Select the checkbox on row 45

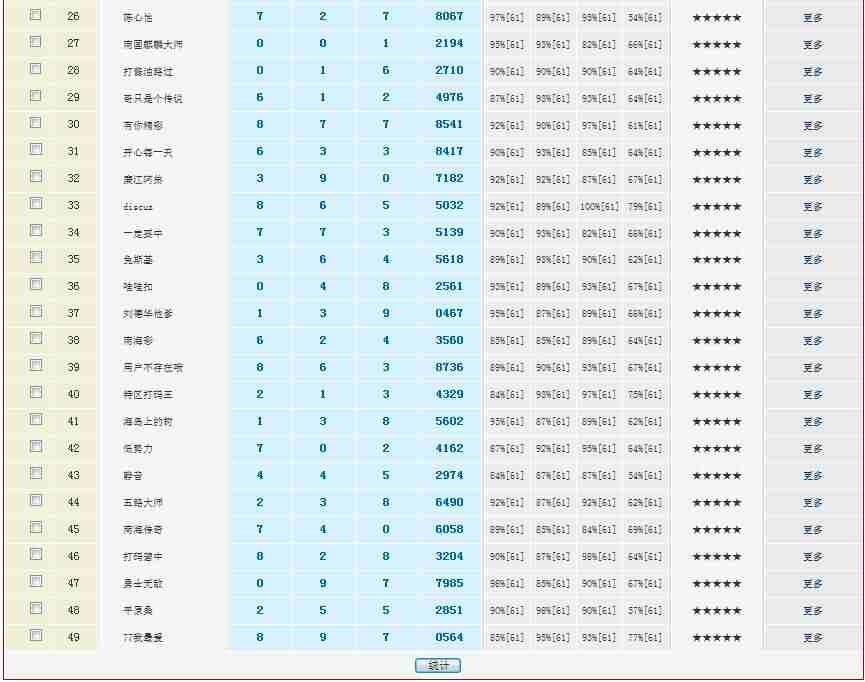coord(36,528)
